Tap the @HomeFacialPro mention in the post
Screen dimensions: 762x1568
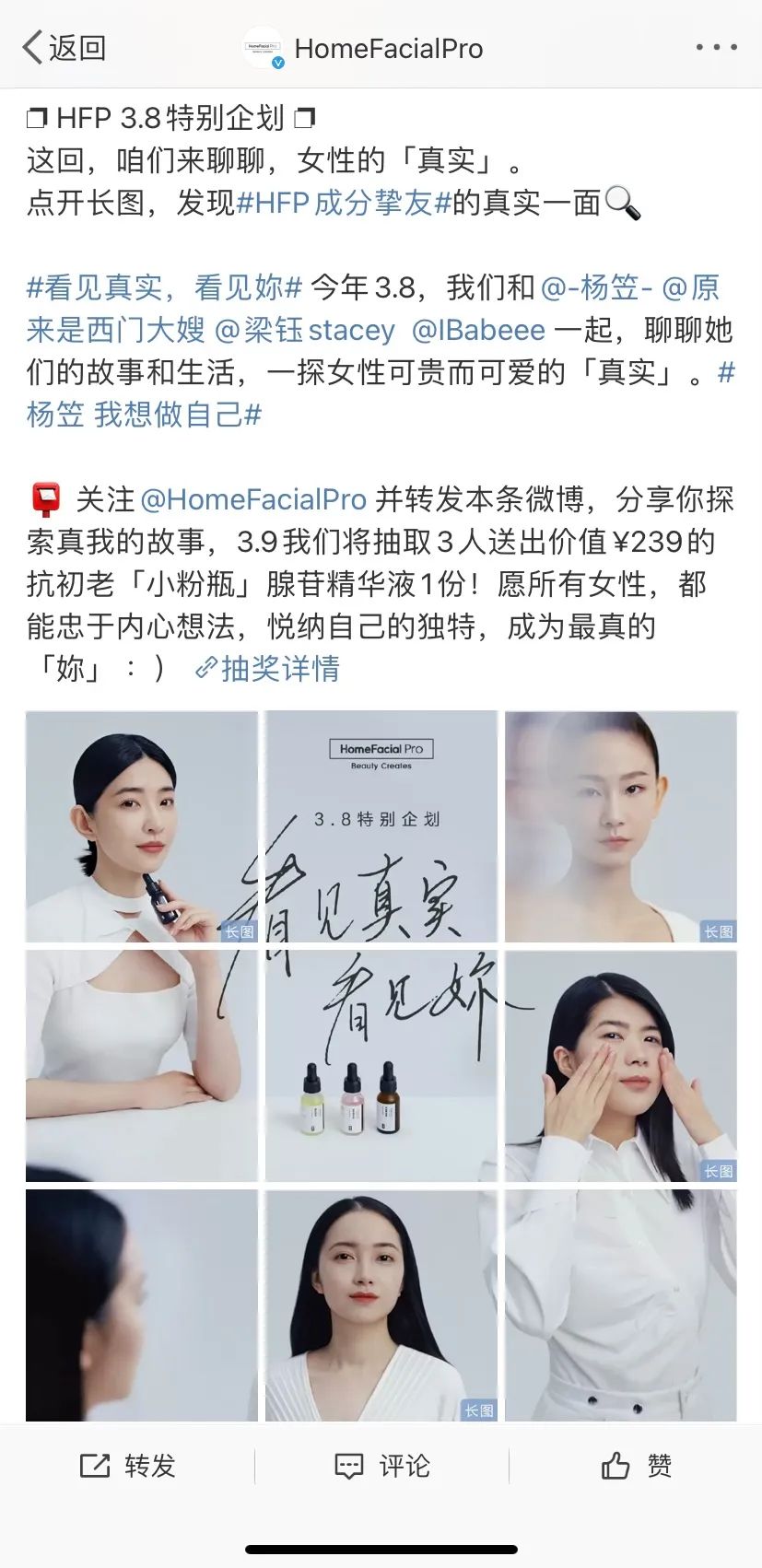pos(253,499)
